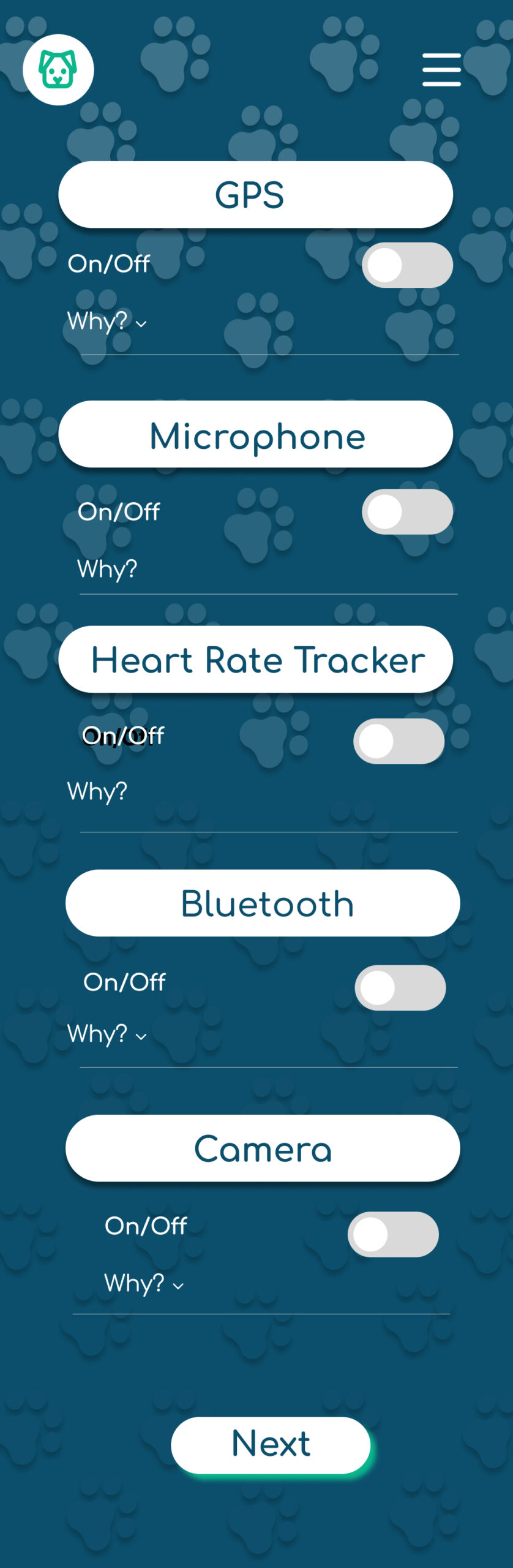Turn on the Heart Rate Tracker switch
This screenshot has width=513, height=1568.
coord(399,741)
